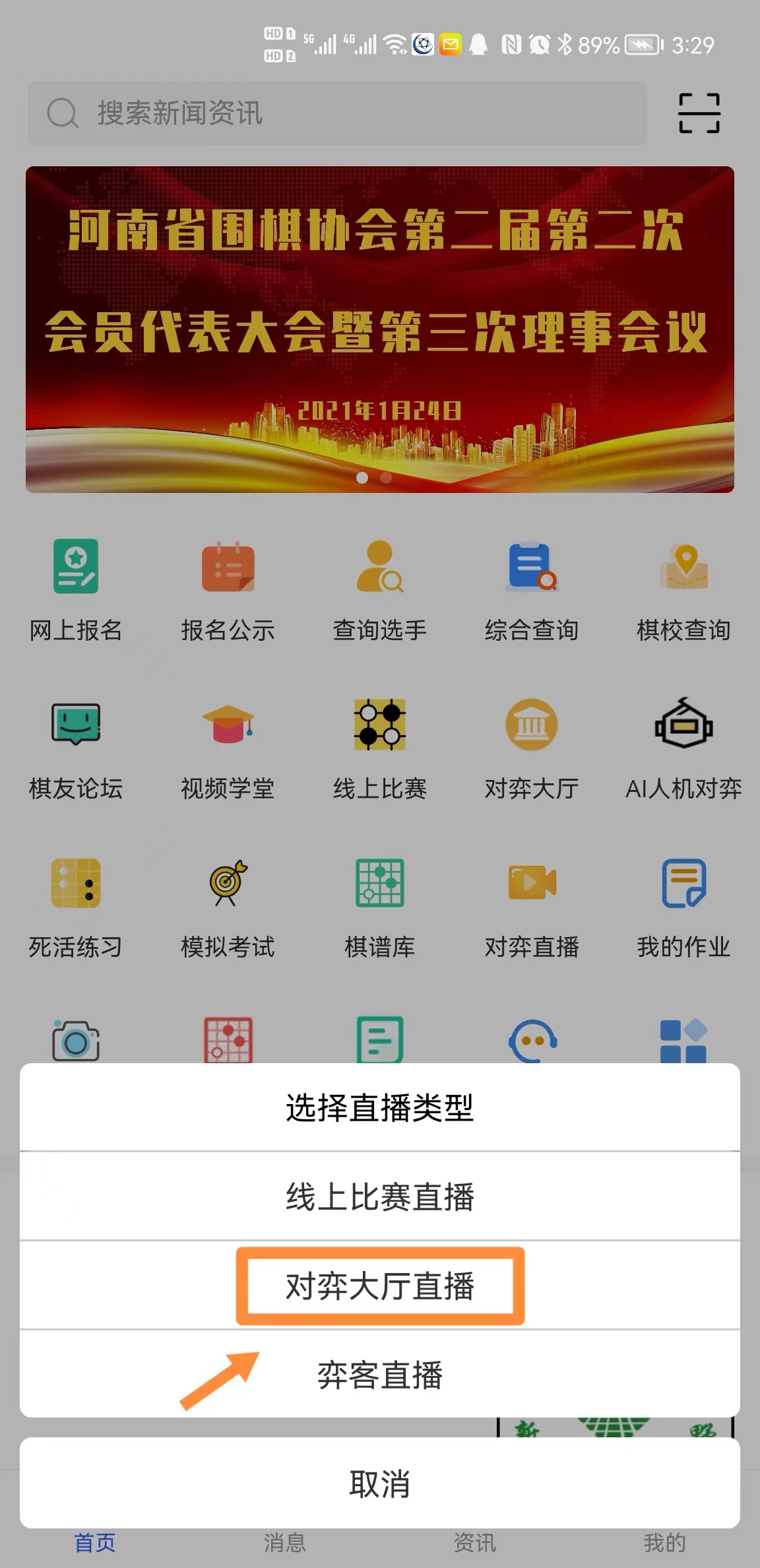
Task: Pick the 弈客直播 live type
Action: [x=379, y=1375]
